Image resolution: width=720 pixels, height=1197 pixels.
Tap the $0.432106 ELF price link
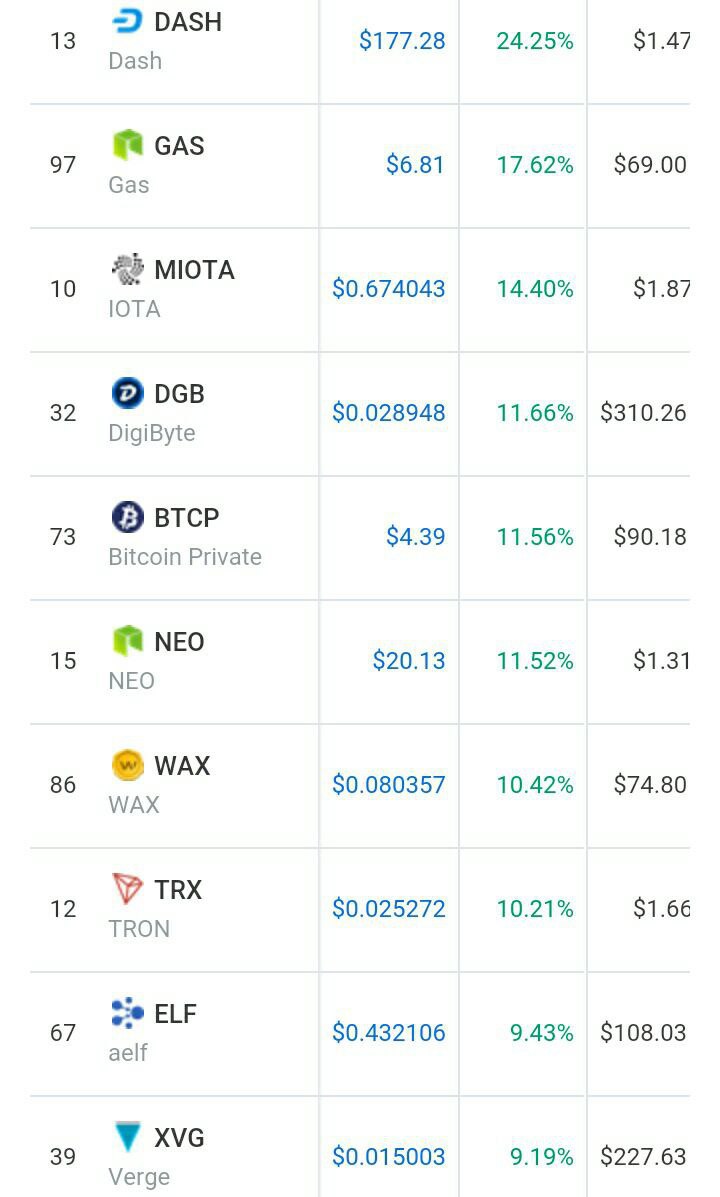tap(389, 1033)
